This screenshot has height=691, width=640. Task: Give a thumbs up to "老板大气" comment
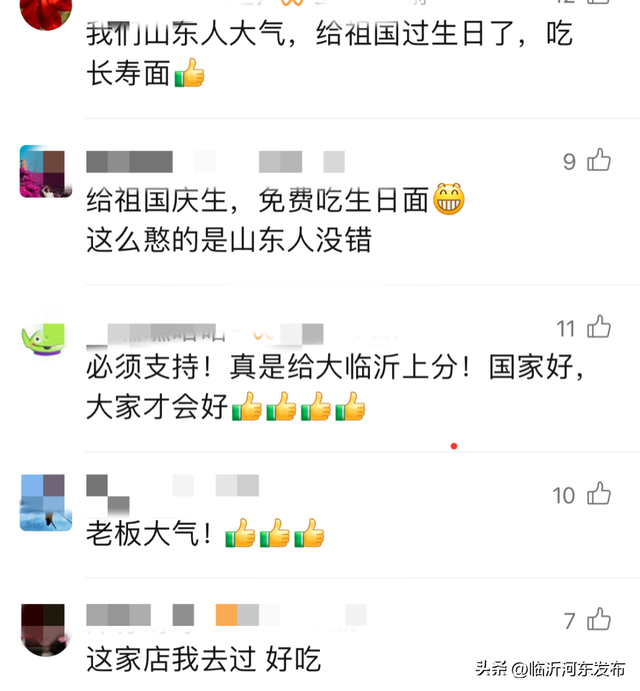pyautogui.click(x=598, y=494)
